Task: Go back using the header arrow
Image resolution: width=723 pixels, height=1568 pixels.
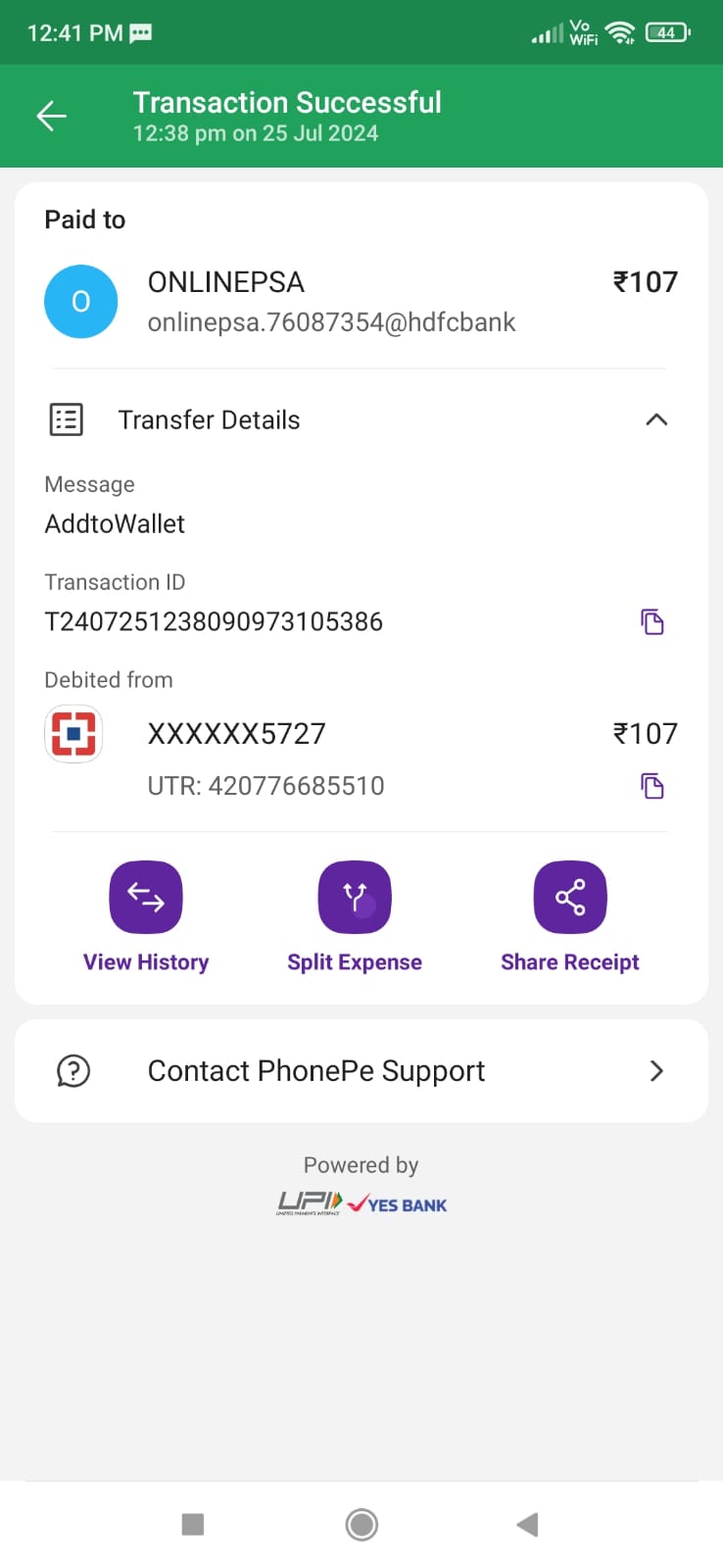Action: click(52, 117)
